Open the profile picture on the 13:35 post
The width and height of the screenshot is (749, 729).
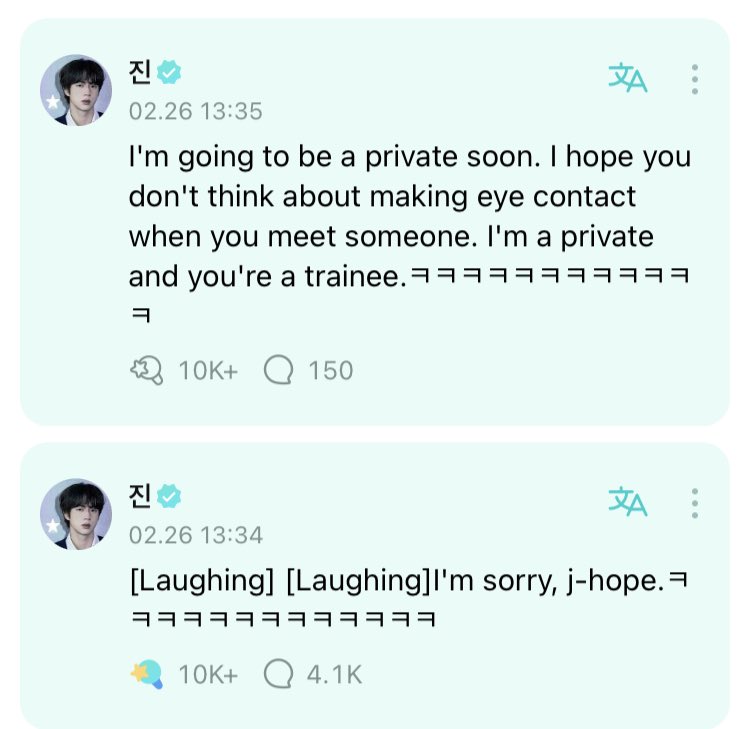[x=75, y=90]
